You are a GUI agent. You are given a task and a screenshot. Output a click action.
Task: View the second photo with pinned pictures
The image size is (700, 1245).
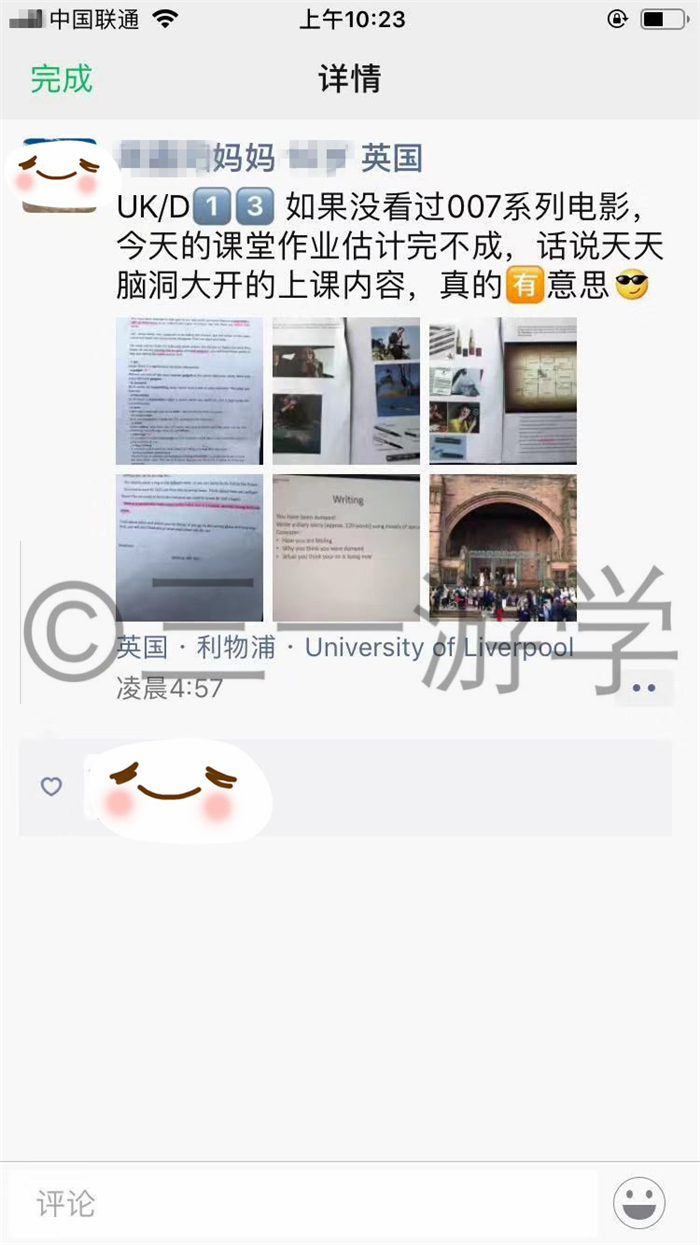tap(346, 391)
